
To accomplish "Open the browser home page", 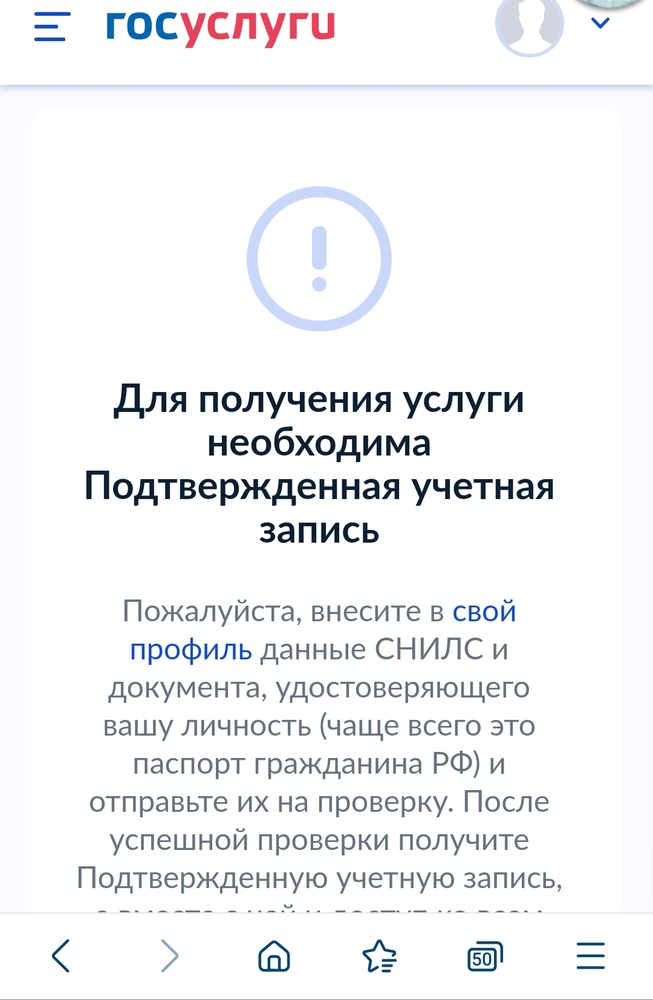I will (x=275, y=957).
